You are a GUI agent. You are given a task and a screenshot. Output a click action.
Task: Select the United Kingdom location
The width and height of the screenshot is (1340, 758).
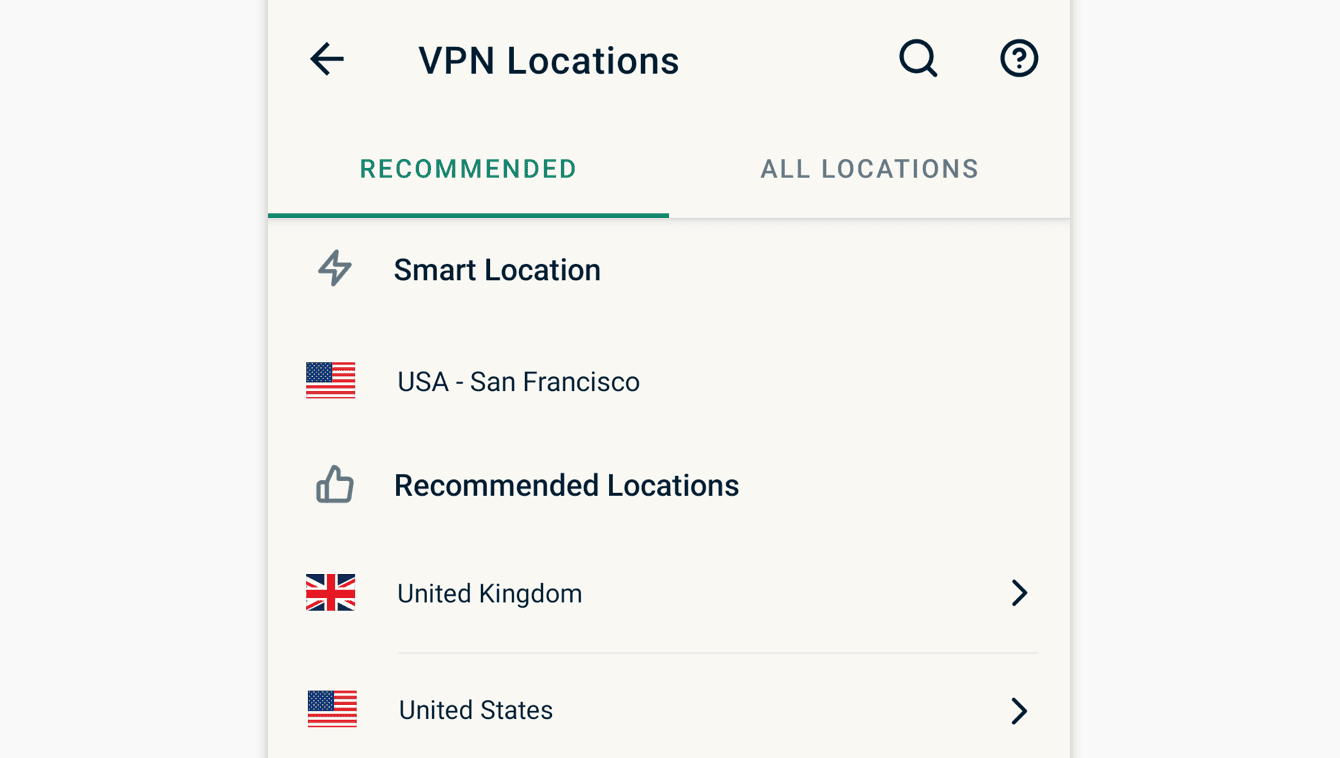pos(489,594)
